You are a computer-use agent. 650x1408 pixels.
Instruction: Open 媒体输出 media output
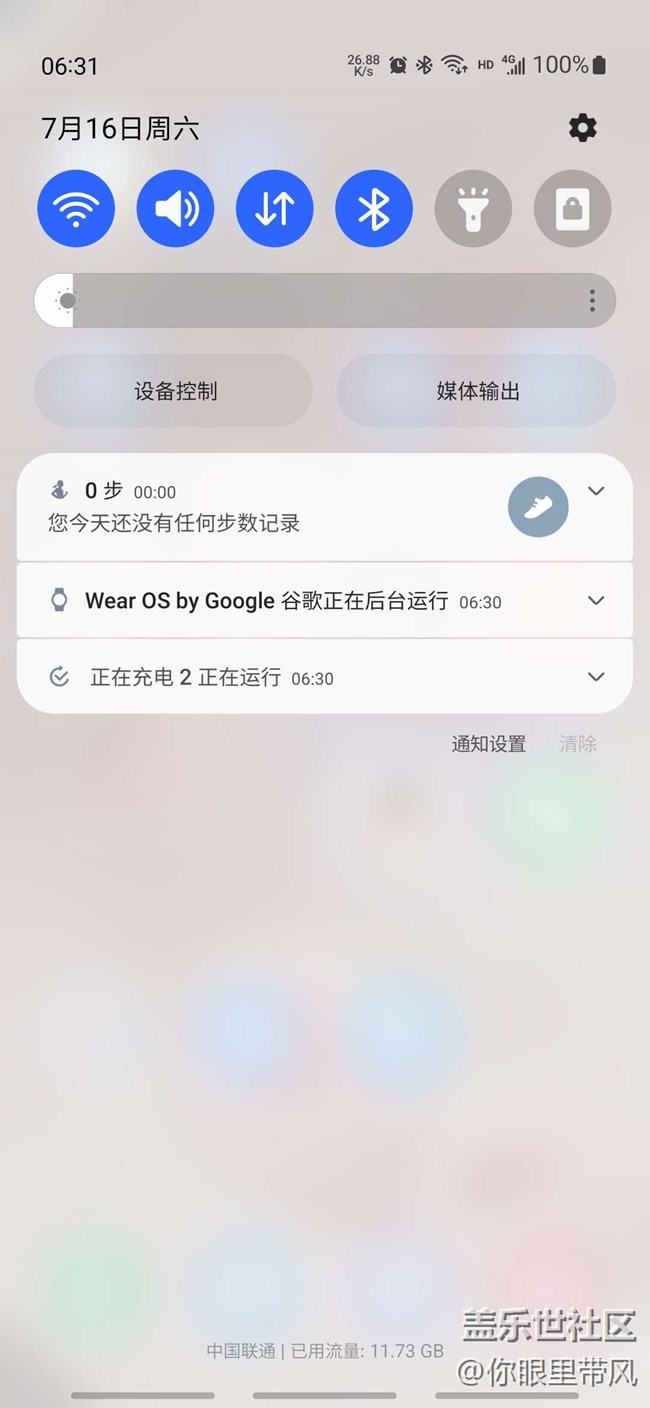click(476, 391)
